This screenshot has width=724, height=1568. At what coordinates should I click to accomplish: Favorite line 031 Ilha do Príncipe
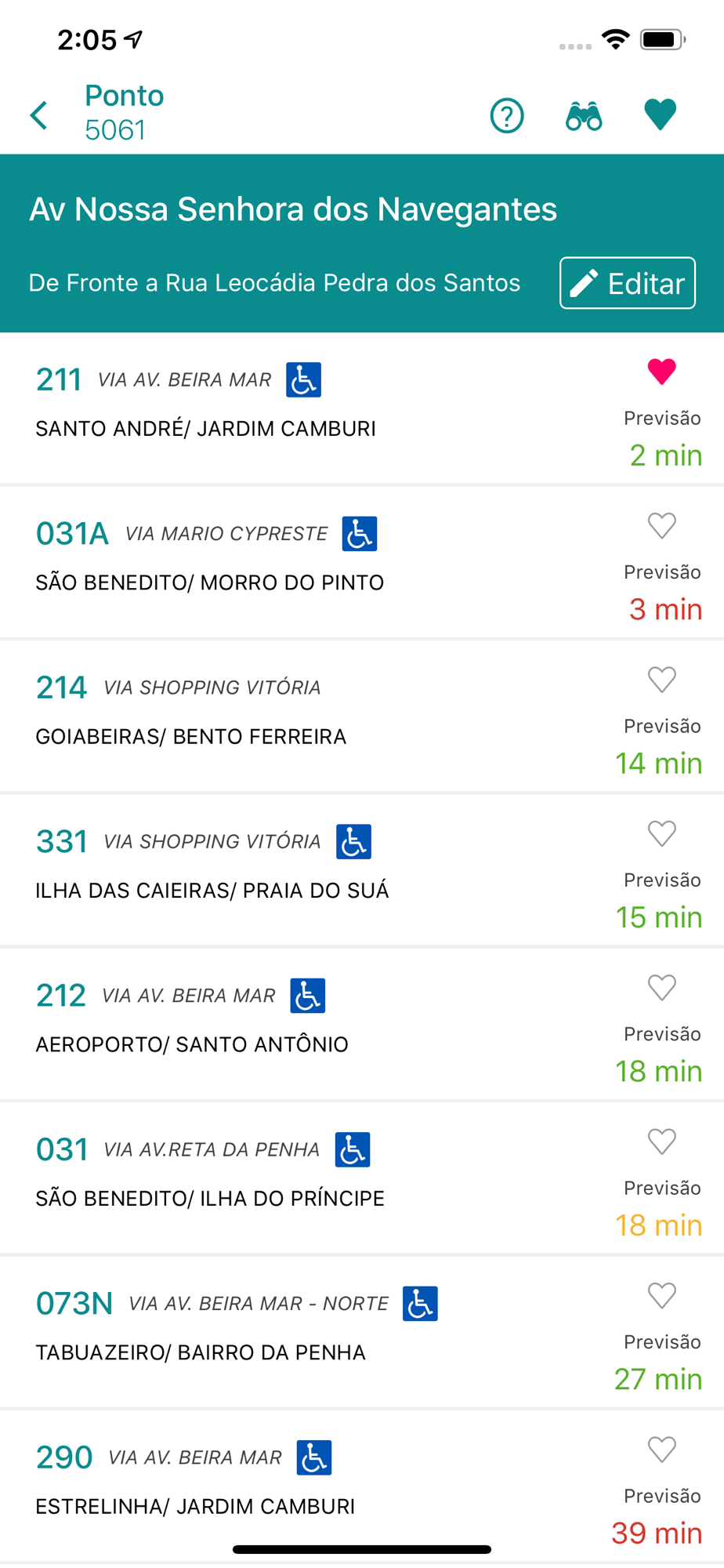pyautogui.click(x=661, y=1142)
